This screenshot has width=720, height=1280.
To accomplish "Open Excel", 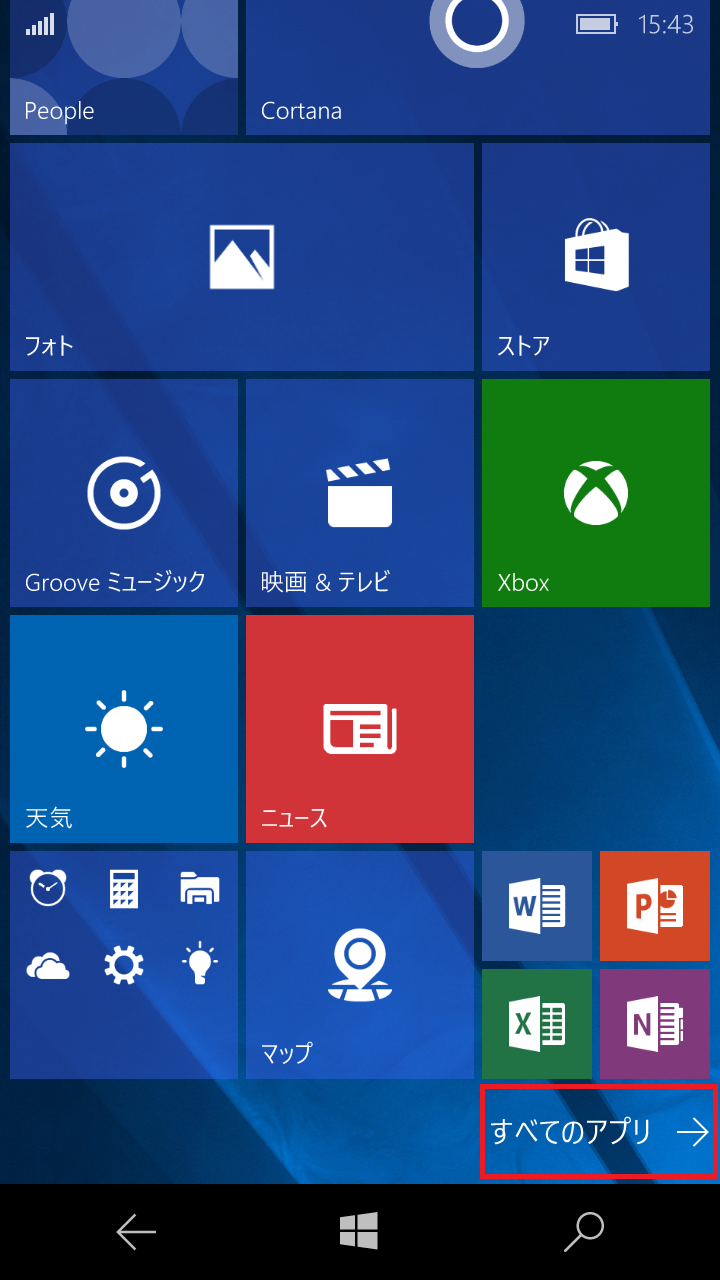I will click(x=536, y=1024).
